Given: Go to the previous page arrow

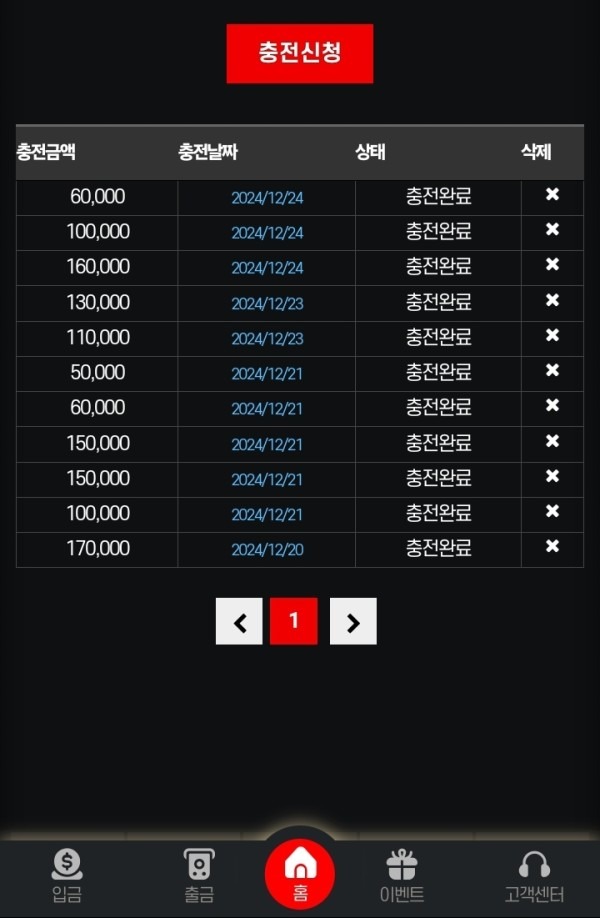Looking at the screenshot, I should [239, 621].
